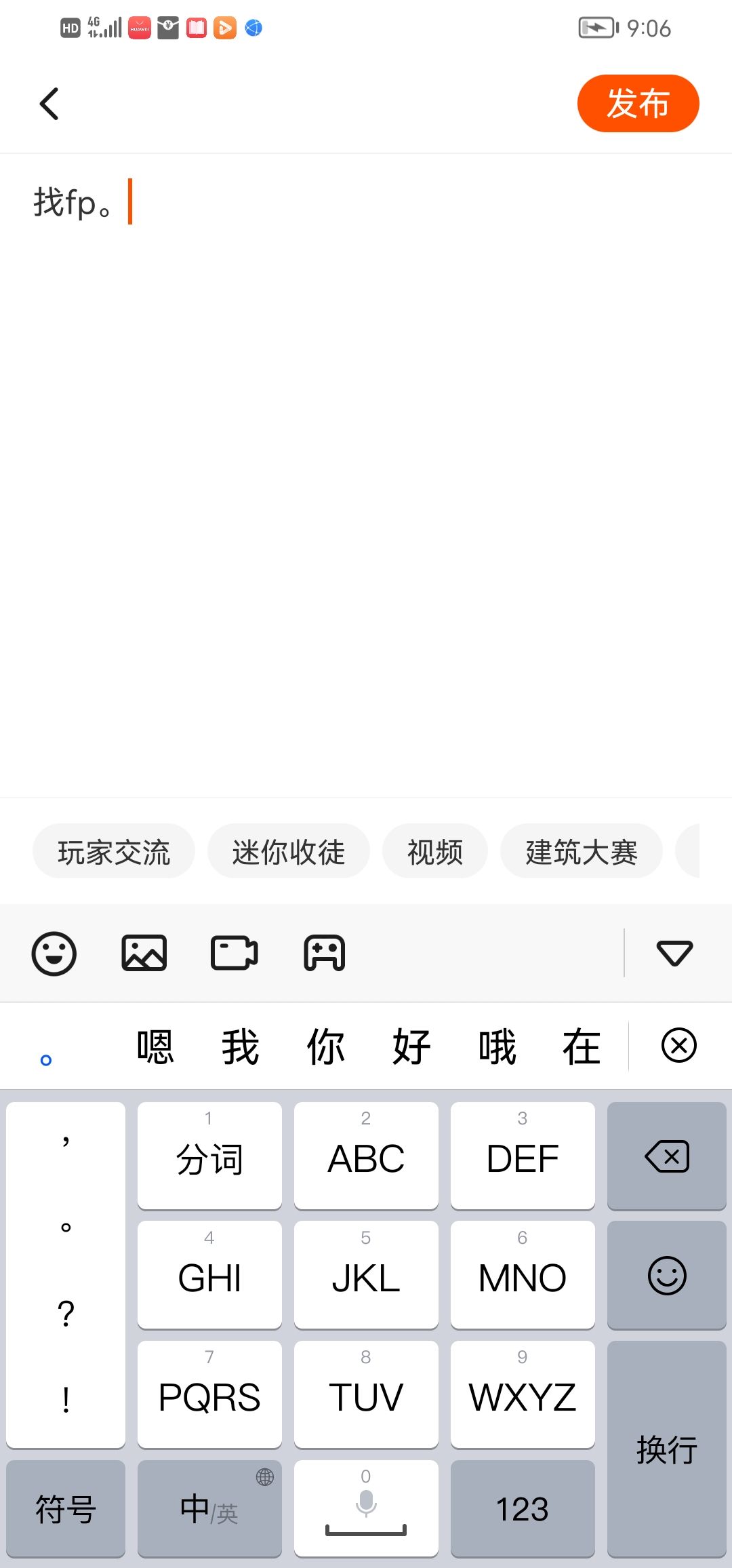
Task: Delete a character with the backspace key
Action: 667,1156
